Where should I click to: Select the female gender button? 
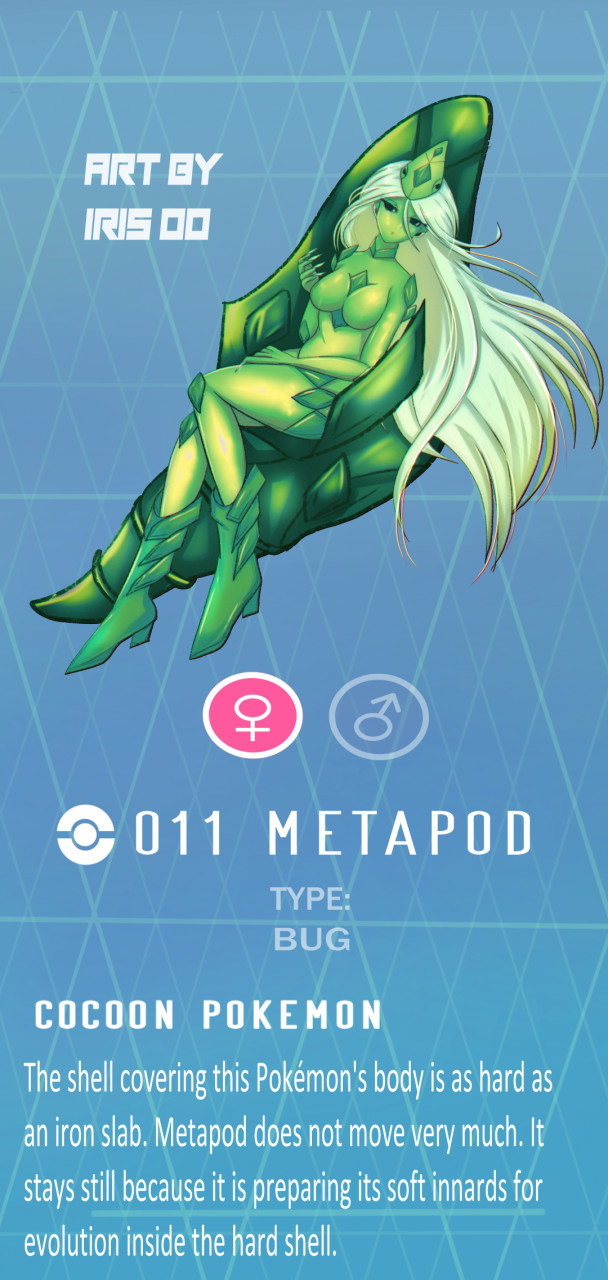pos(253,717)
